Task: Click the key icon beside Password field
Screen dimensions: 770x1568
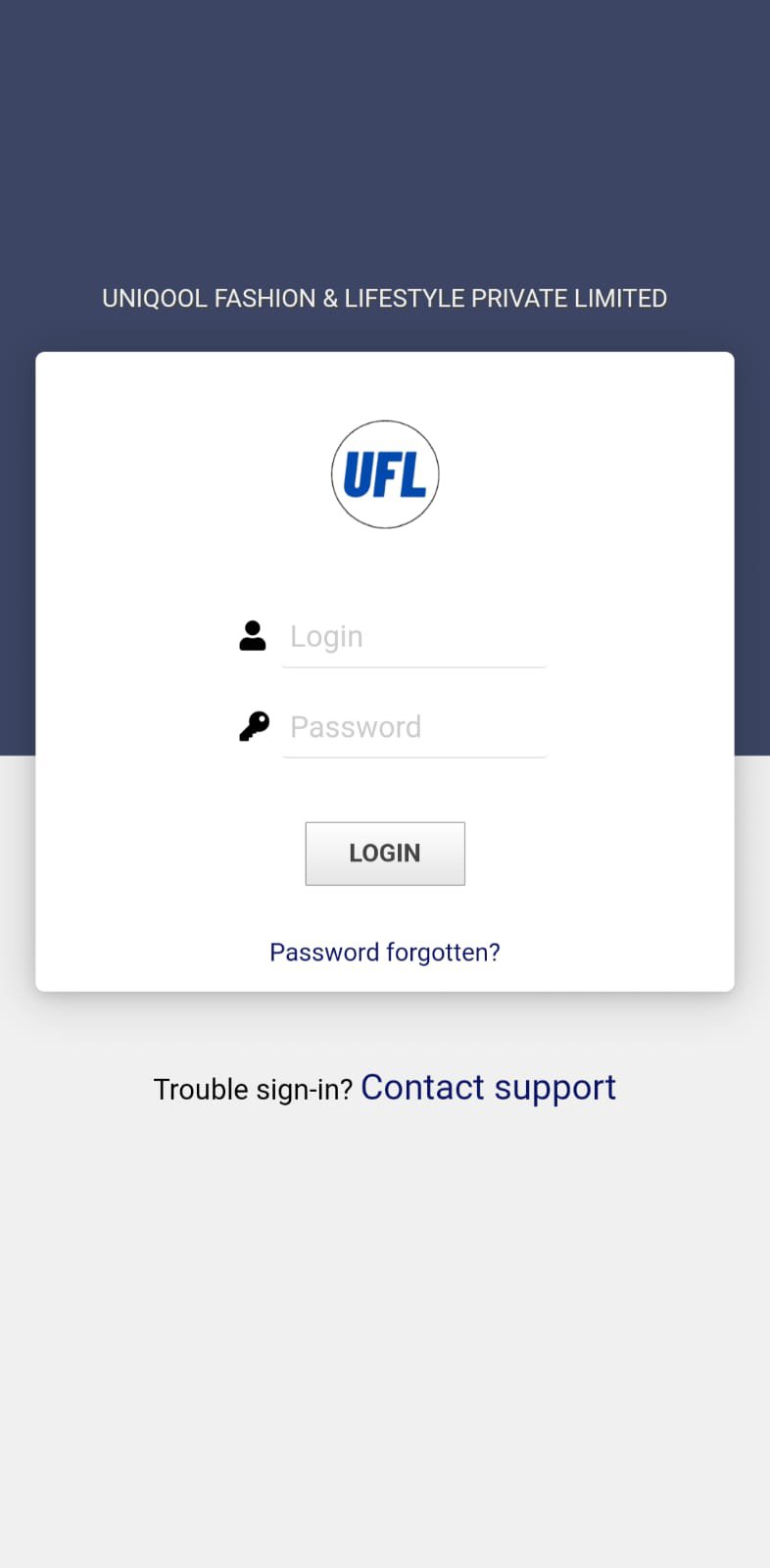Action: pyautogui.click(x=253, y=726)
